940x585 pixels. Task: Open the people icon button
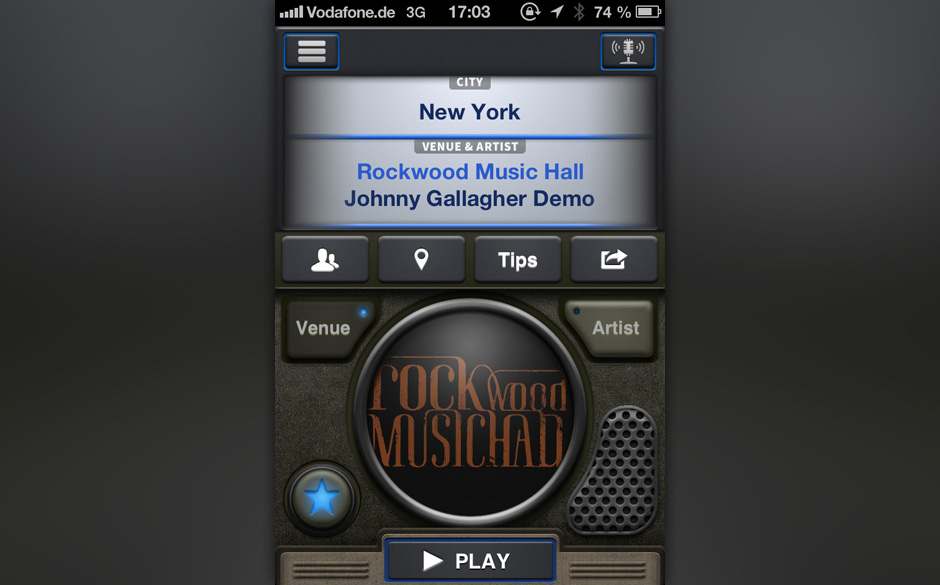(325, 260)
